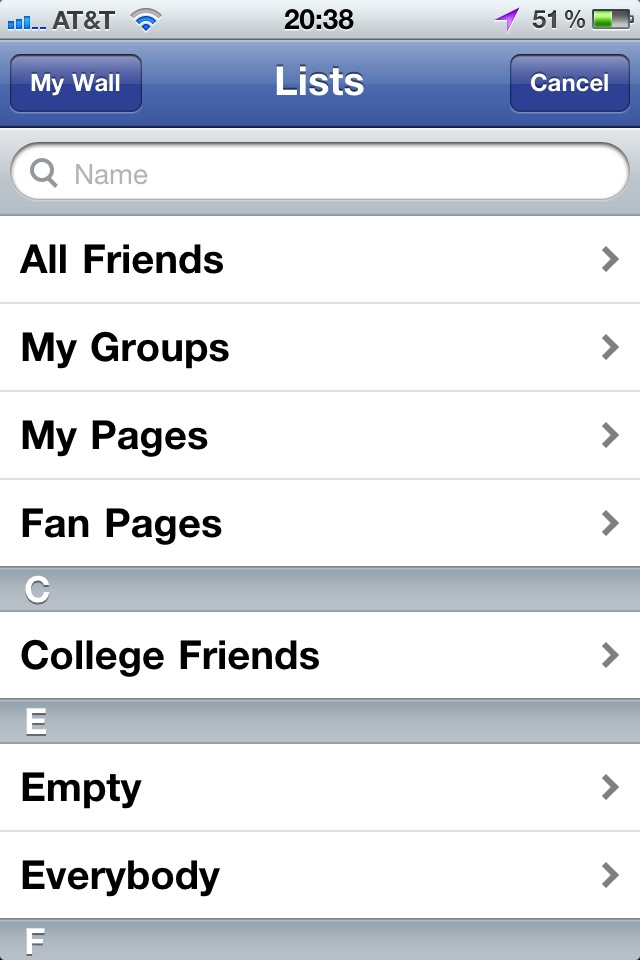Go to Fan Pages
The height and width of the screenshot is (960, 640).
tap(320, 524)
